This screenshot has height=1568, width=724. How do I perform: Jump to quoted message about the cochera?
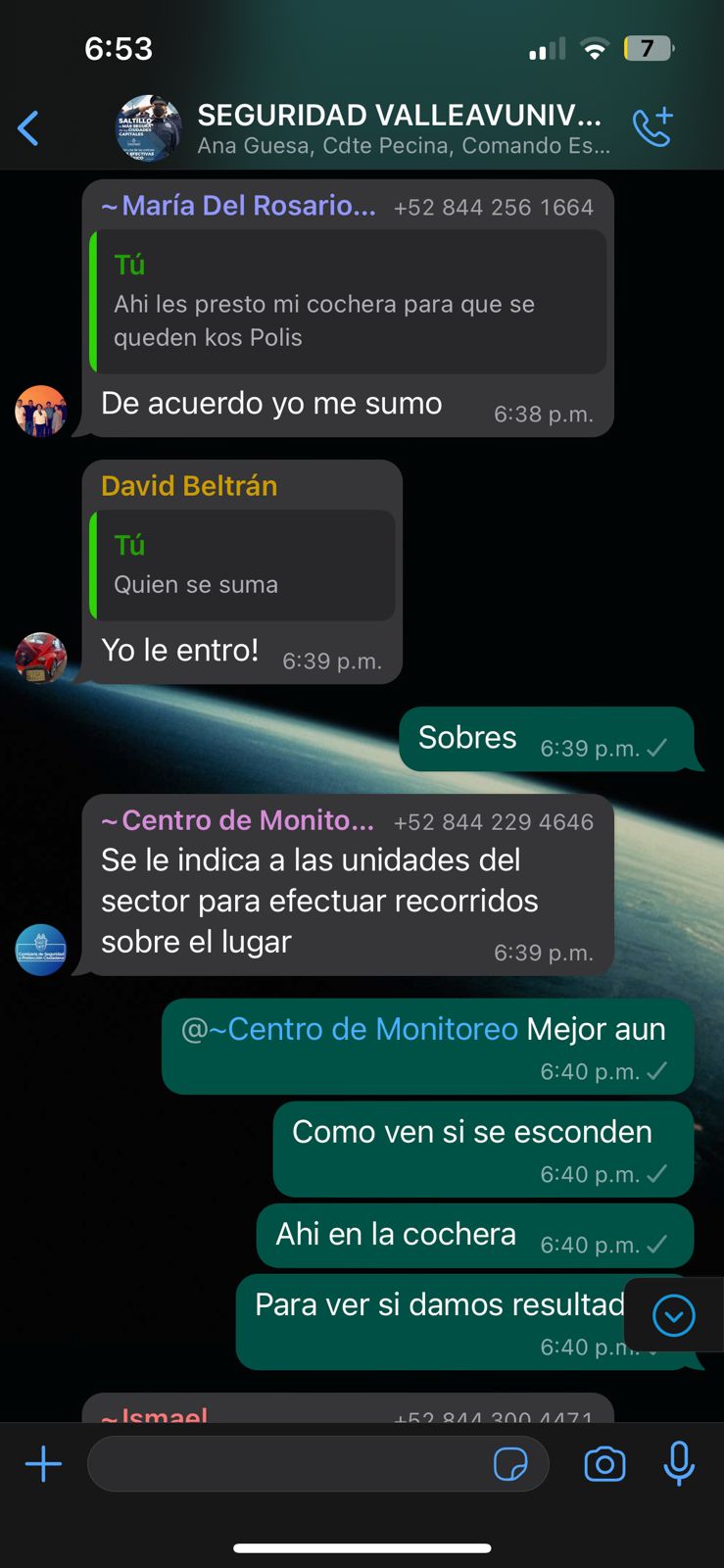click(349, 302)
